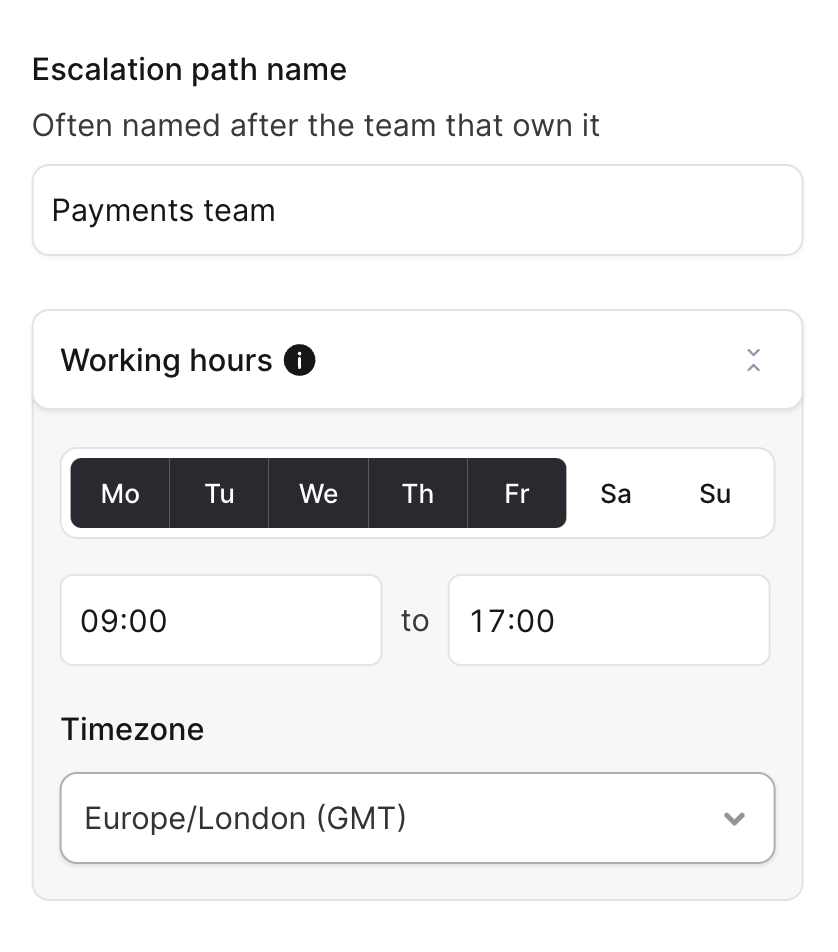The width and height of the screenshot is (838, 952).
Task: Open the Timezone dropdown
Action: [x=417, y=818]
